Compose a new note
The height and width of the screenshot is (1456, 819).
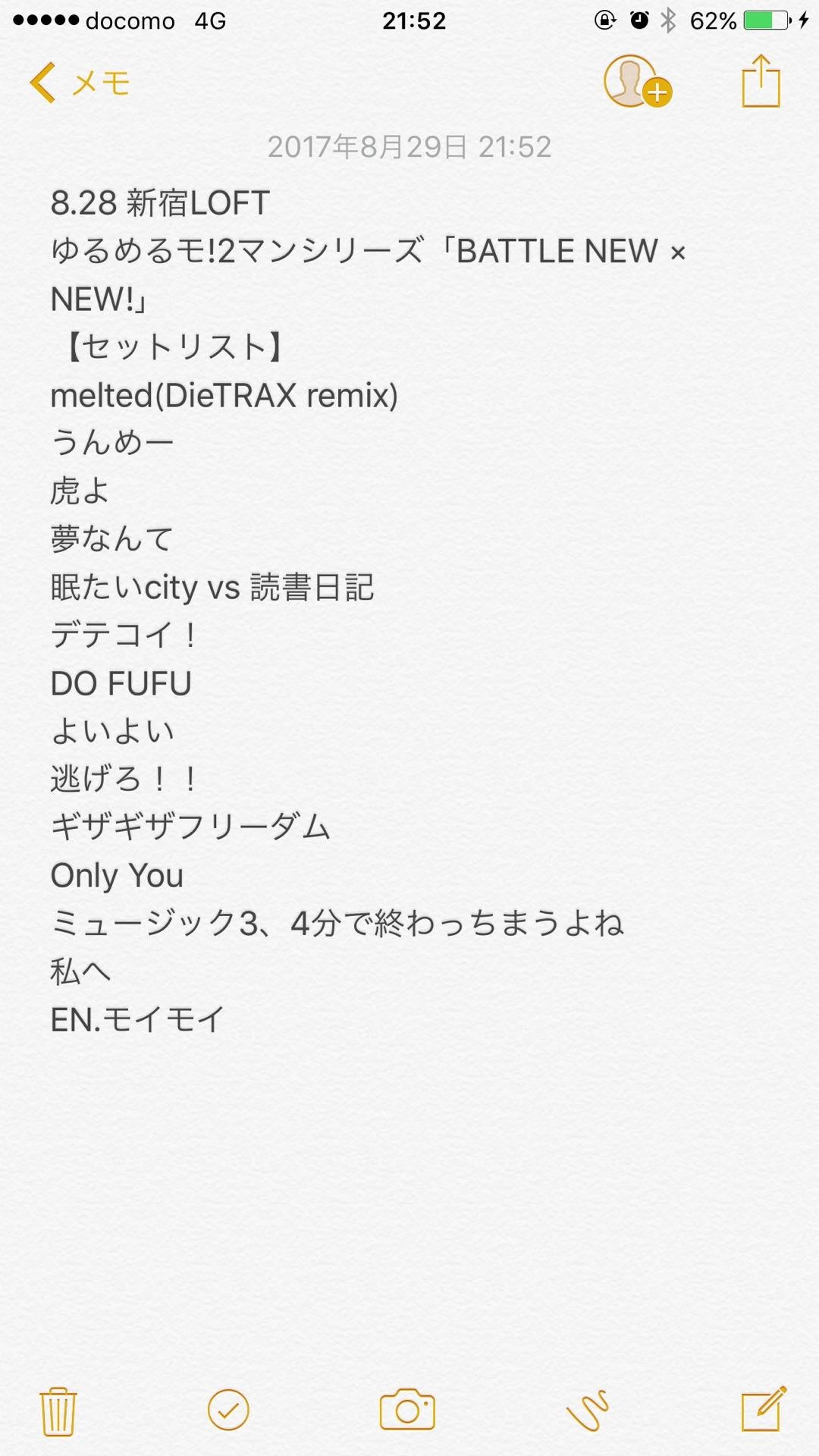pos(763,1410)
